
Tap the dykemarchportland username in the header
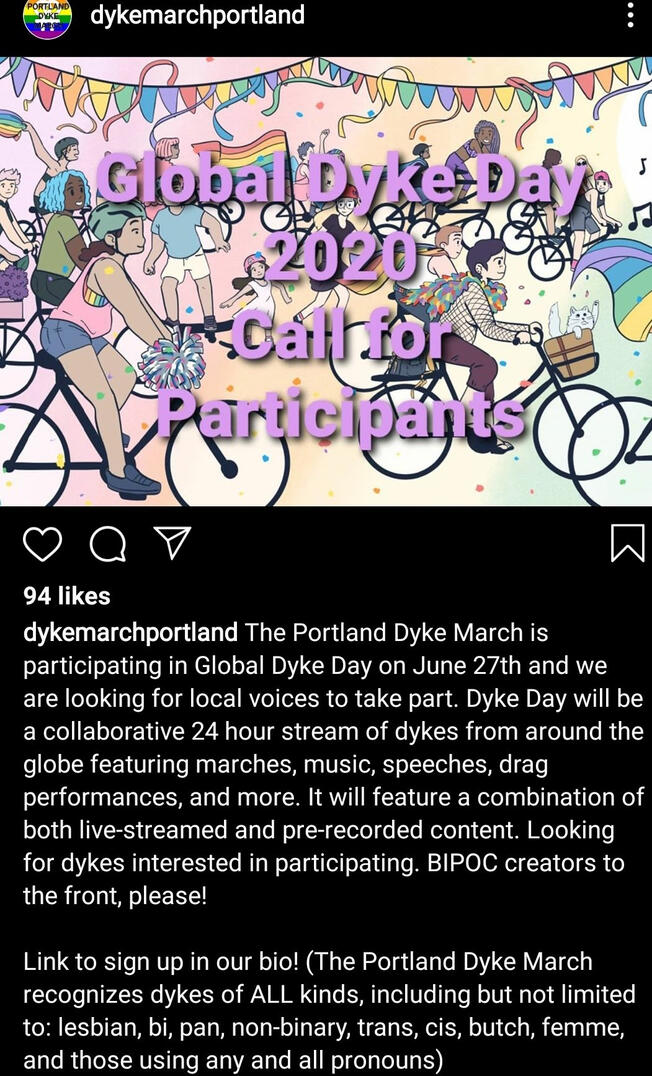coord(197,15)
